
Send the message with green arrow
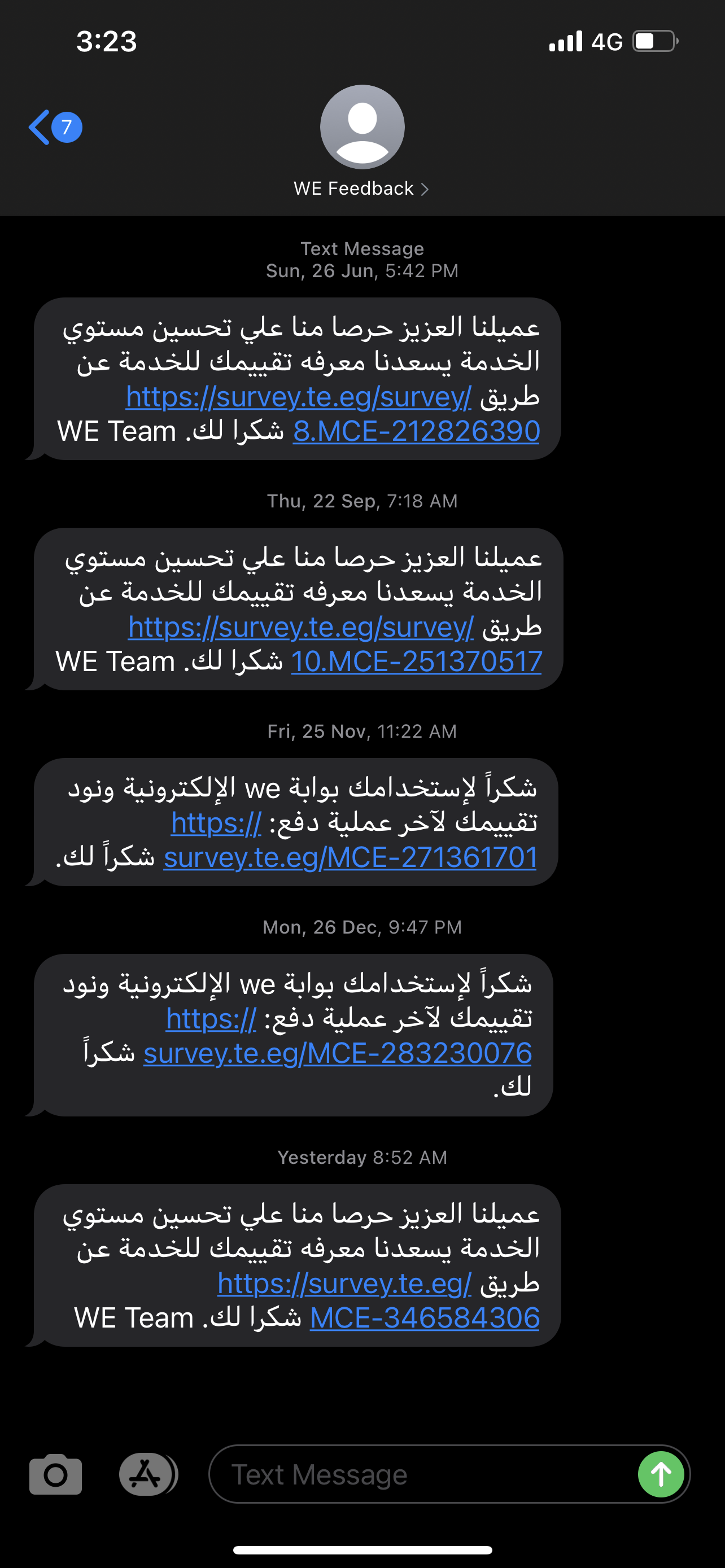(661, 1474)
